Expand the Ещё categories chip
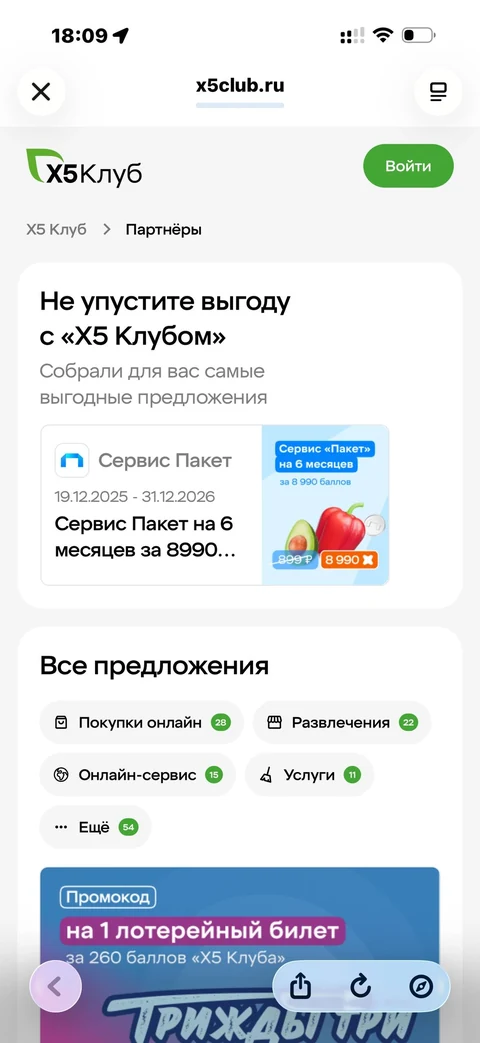 tap(95, 827)
